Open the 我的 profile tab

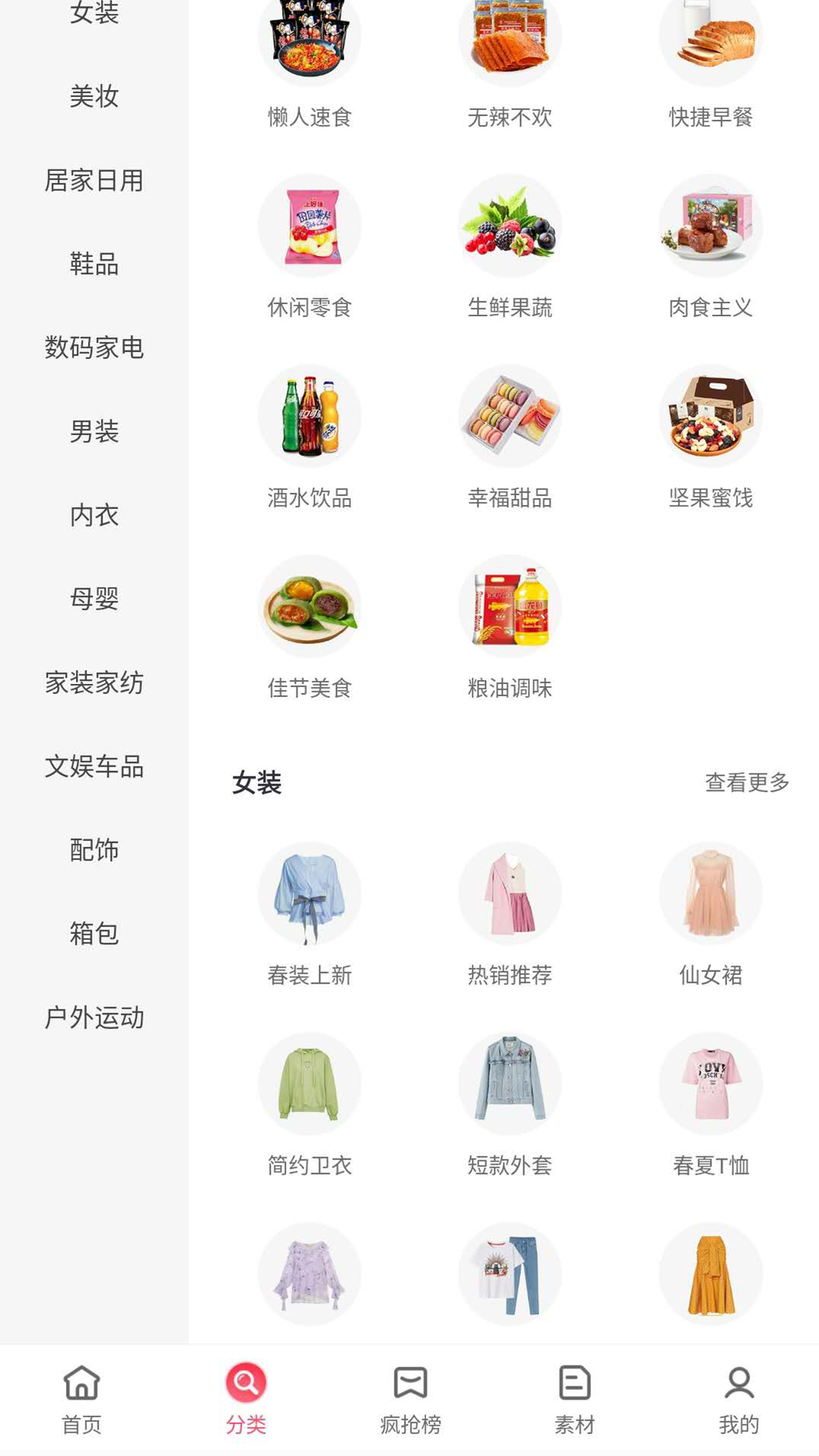pyautogui.click(x=739, y=1400)
